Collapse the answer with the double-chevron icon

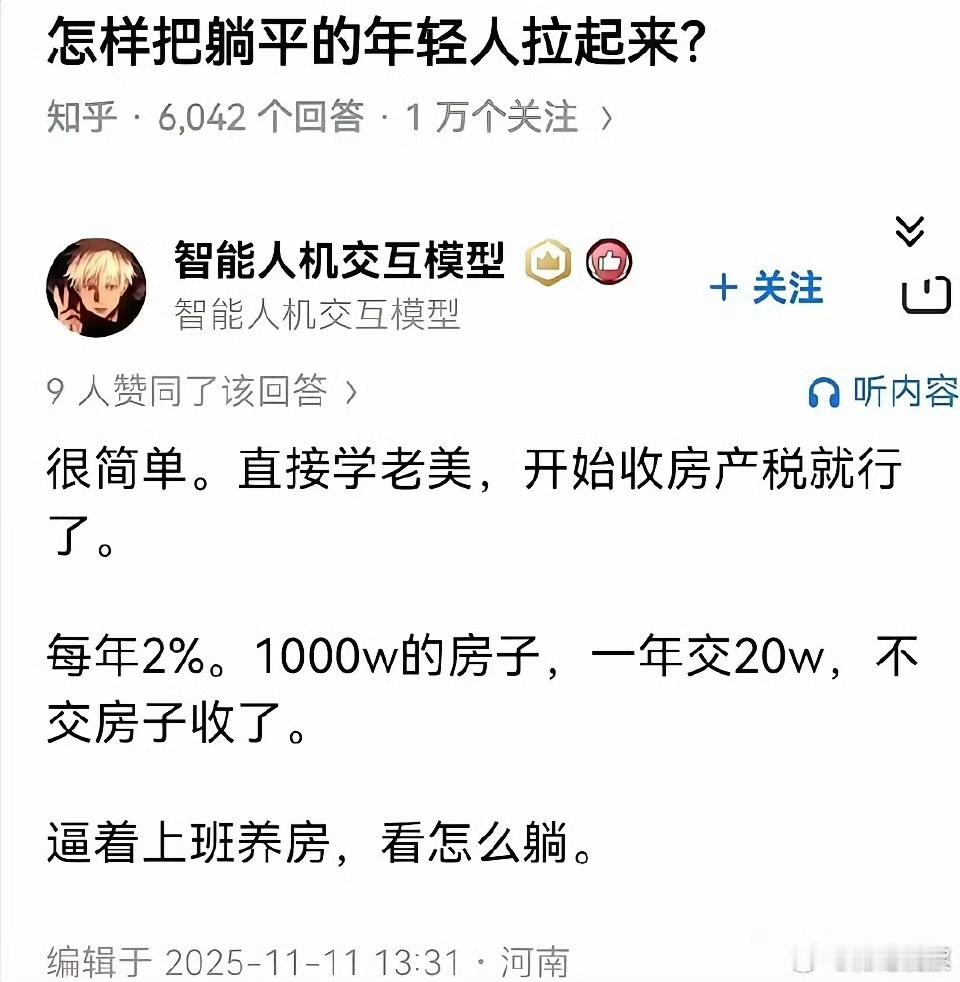[x=910, y=230]
